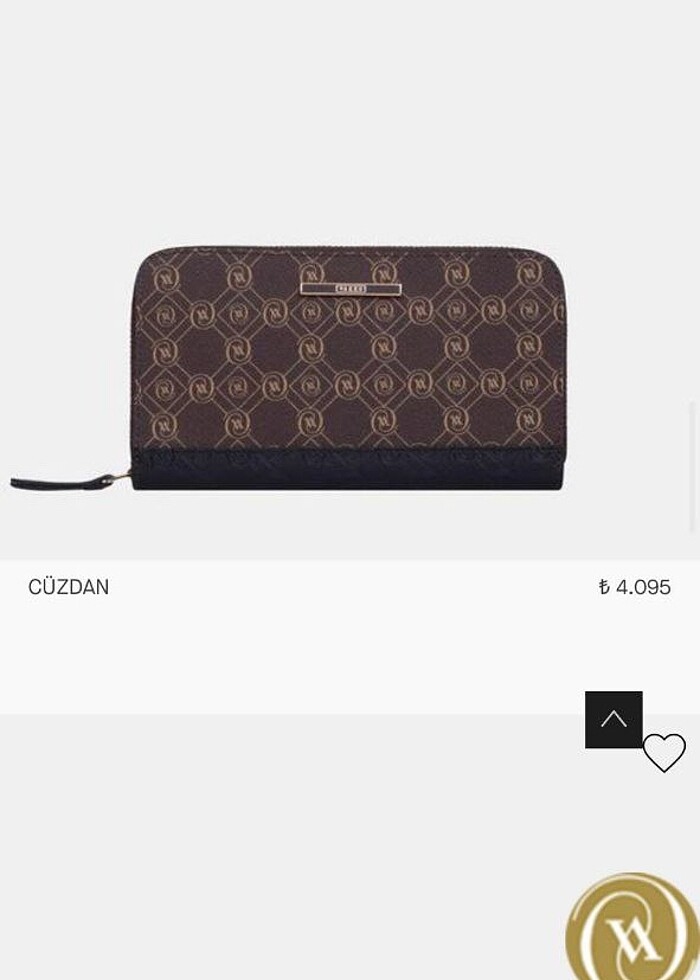Add the next product to favorites with the heart
The width and height of the screenshot is (700, 980).
coord(664,753)
